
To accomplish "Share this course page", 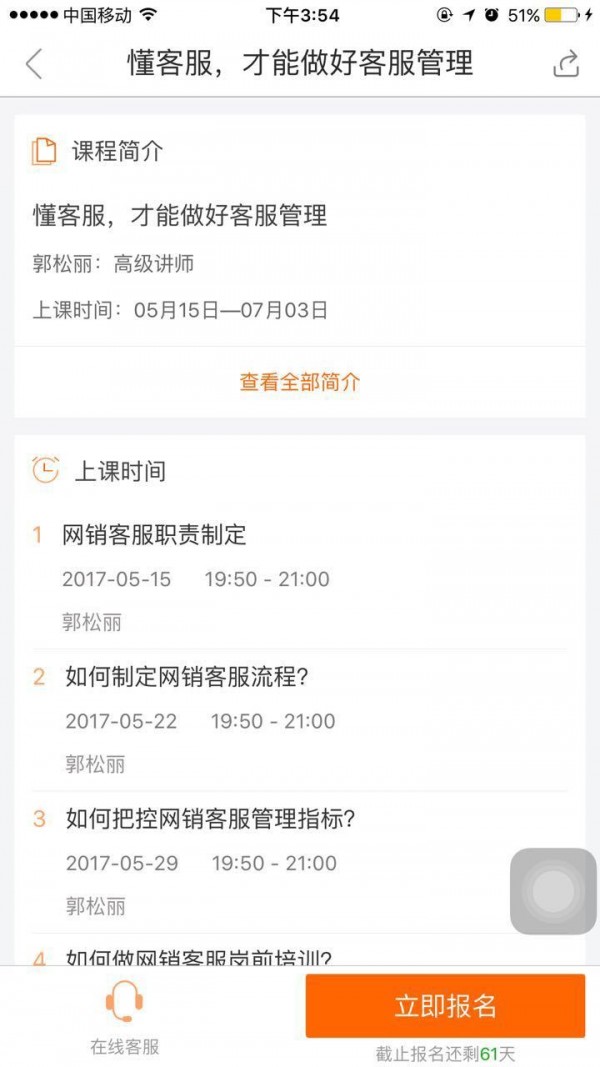I will [x=566, y=63].
